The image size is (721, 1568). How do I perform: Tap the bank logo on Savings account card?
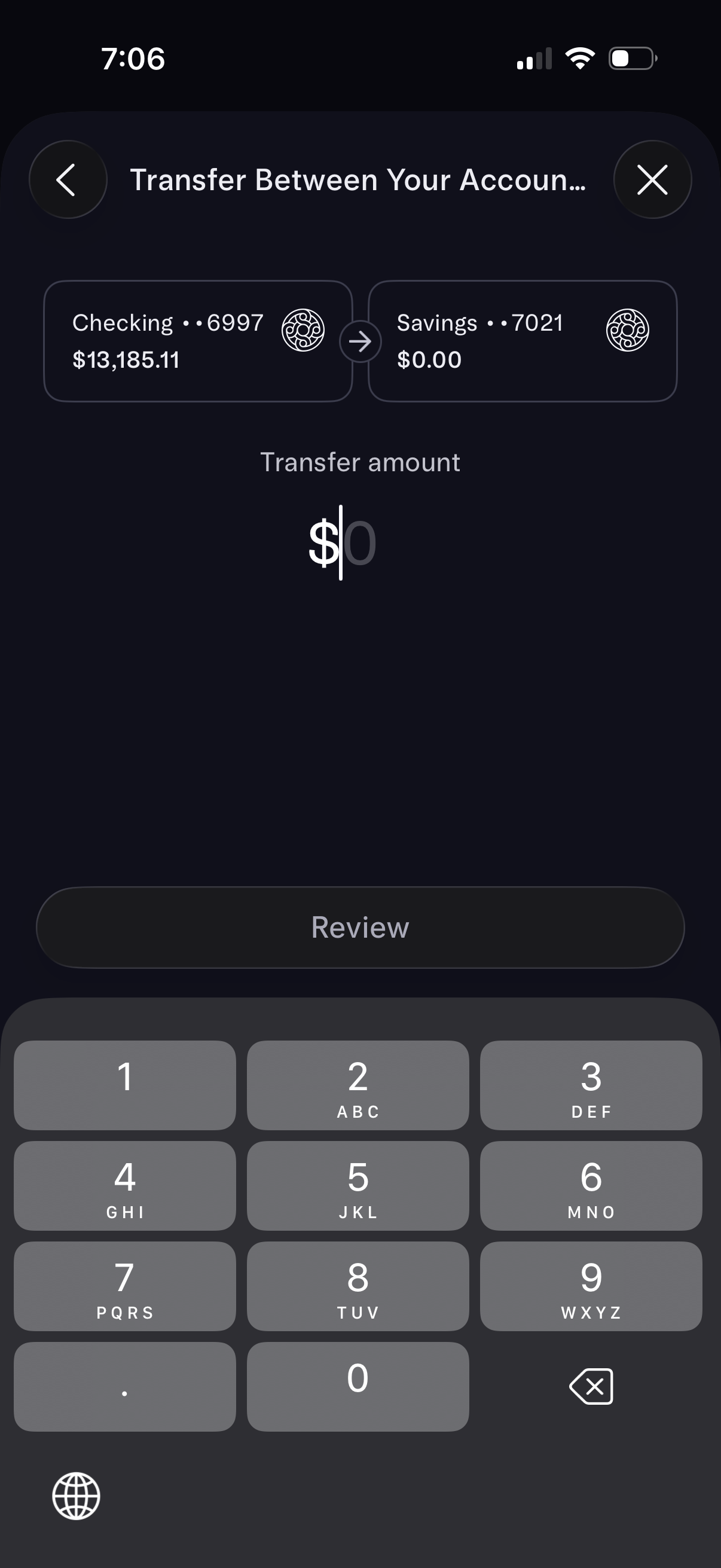629,331
